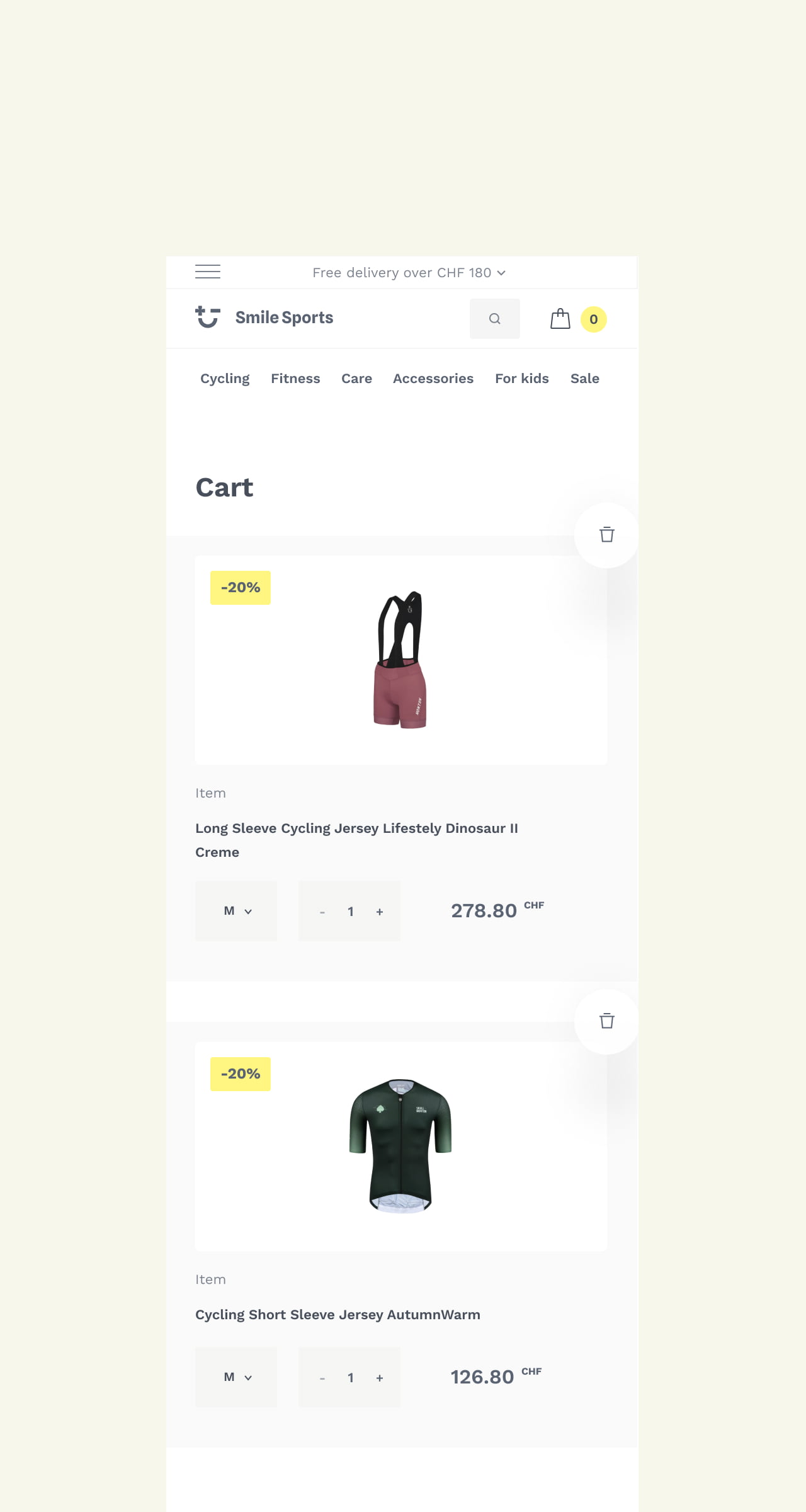The image size is (806, 1512).
Task: Change size for AutumnWarm jersey
Action: coord(236,1377)
